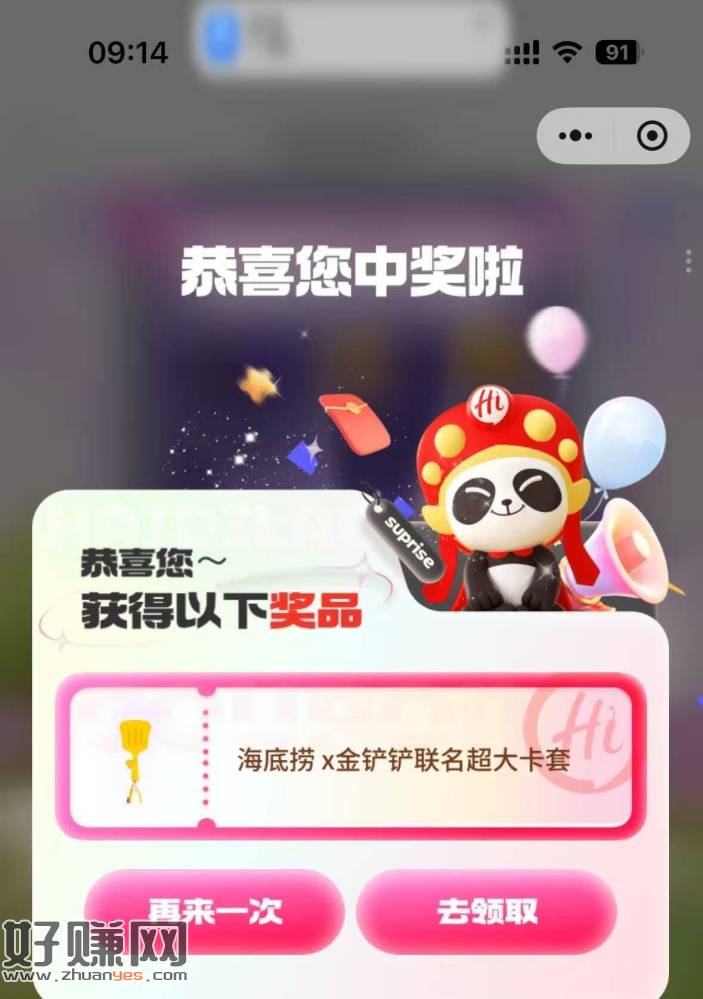
Task: Tap 再来一次 to draw again
Action: [x=215, y=911]
